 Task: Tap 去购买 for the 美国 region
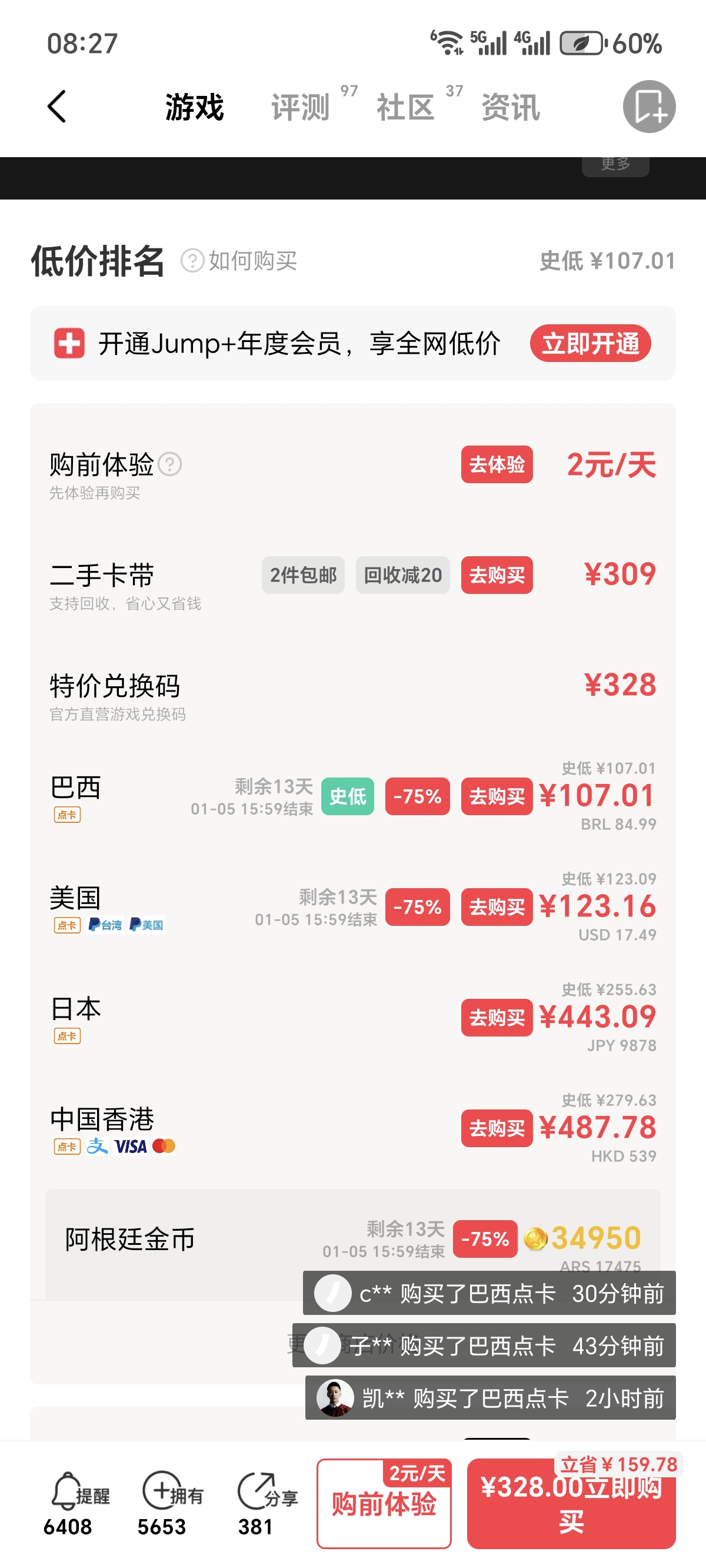497,907
